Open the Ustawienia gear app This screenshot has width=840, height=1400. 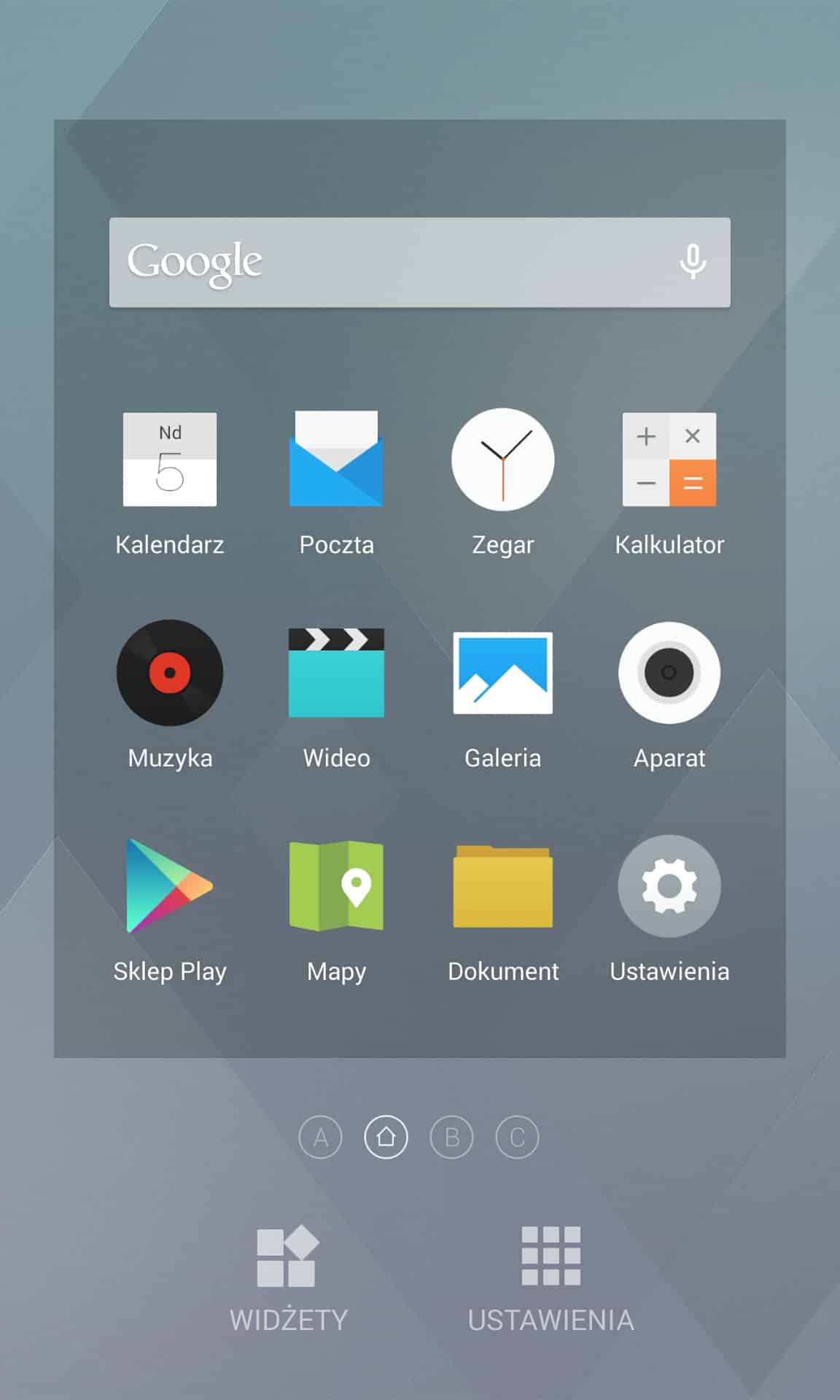(669, 886)
